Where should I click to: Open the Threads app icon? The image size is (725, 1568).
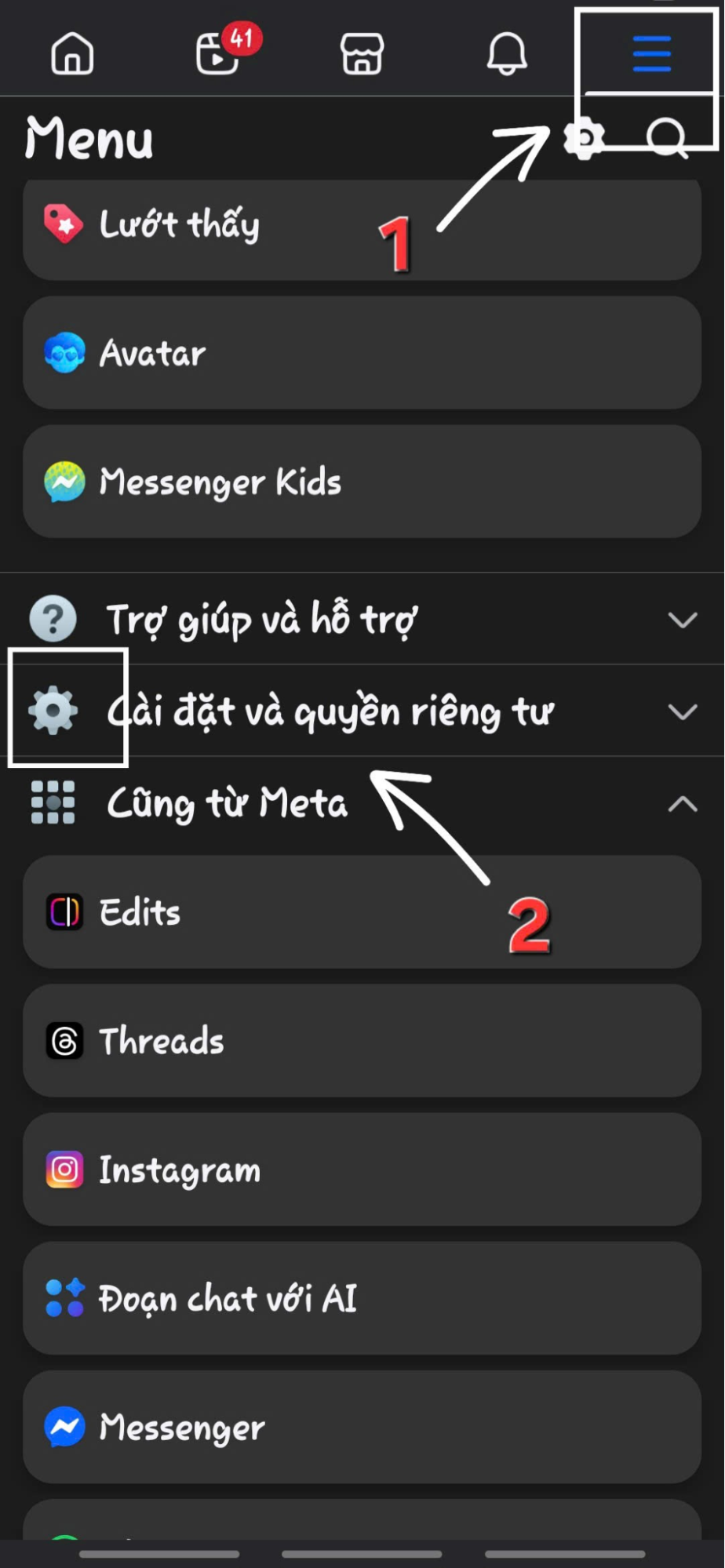[x=66, y=1041]
